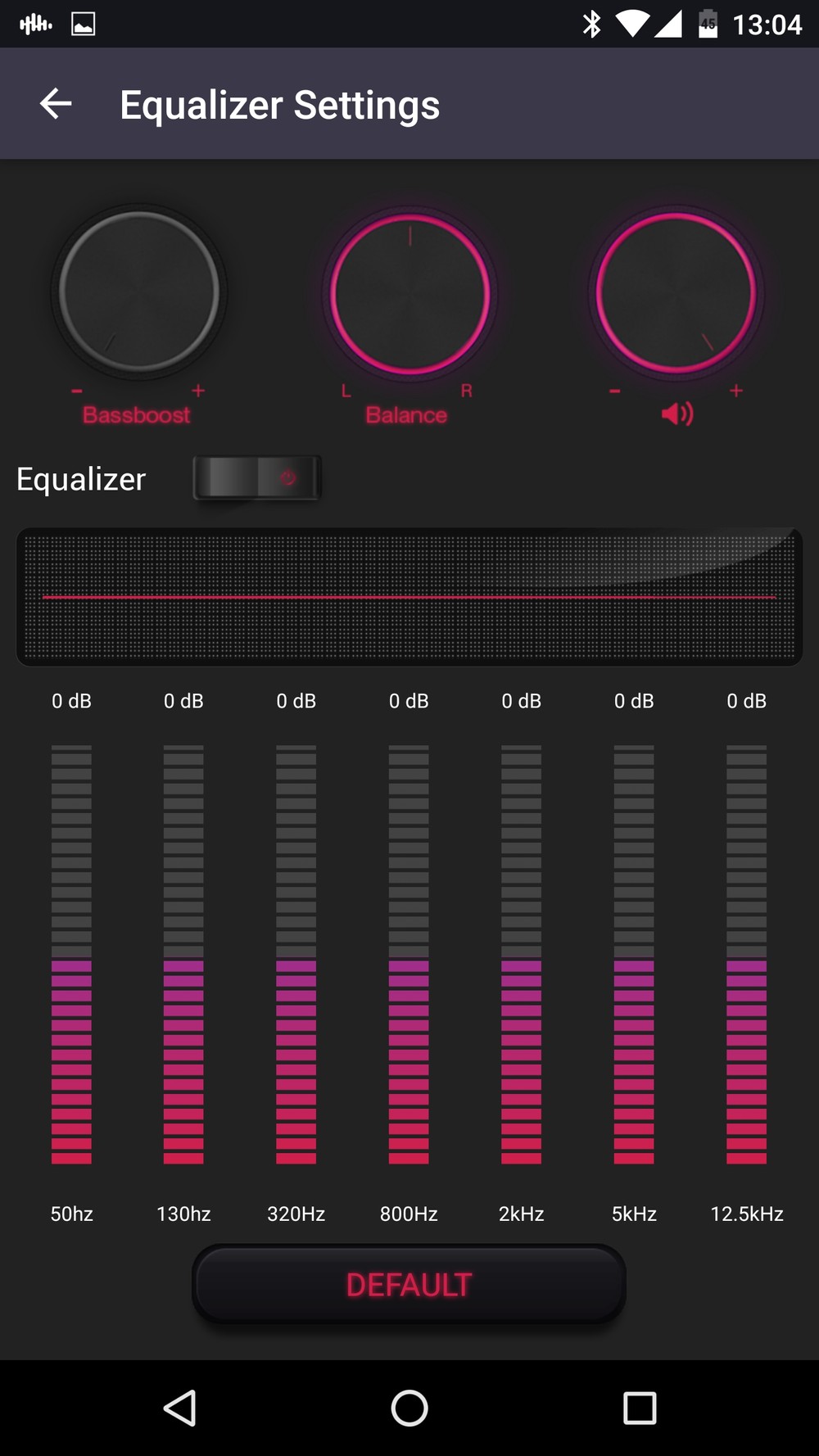Tap the Bassboost knob
Viewport: 819px width, 1456px height.
pyautogui.click(x=139, y=292)
